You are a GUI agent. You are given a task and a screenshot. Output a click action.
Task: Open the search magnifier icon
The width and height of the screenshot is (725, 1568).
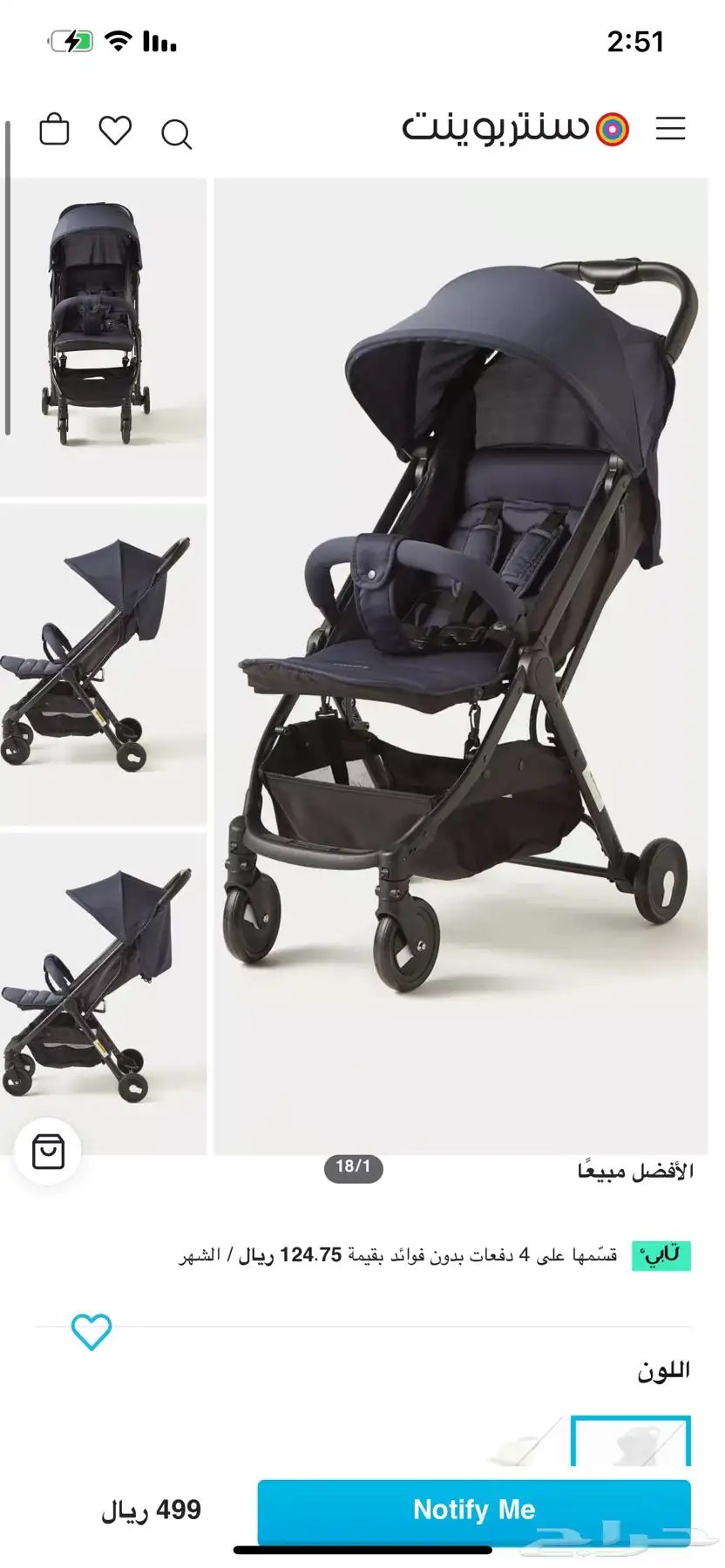pyautogui.click(x=176, y=134)
